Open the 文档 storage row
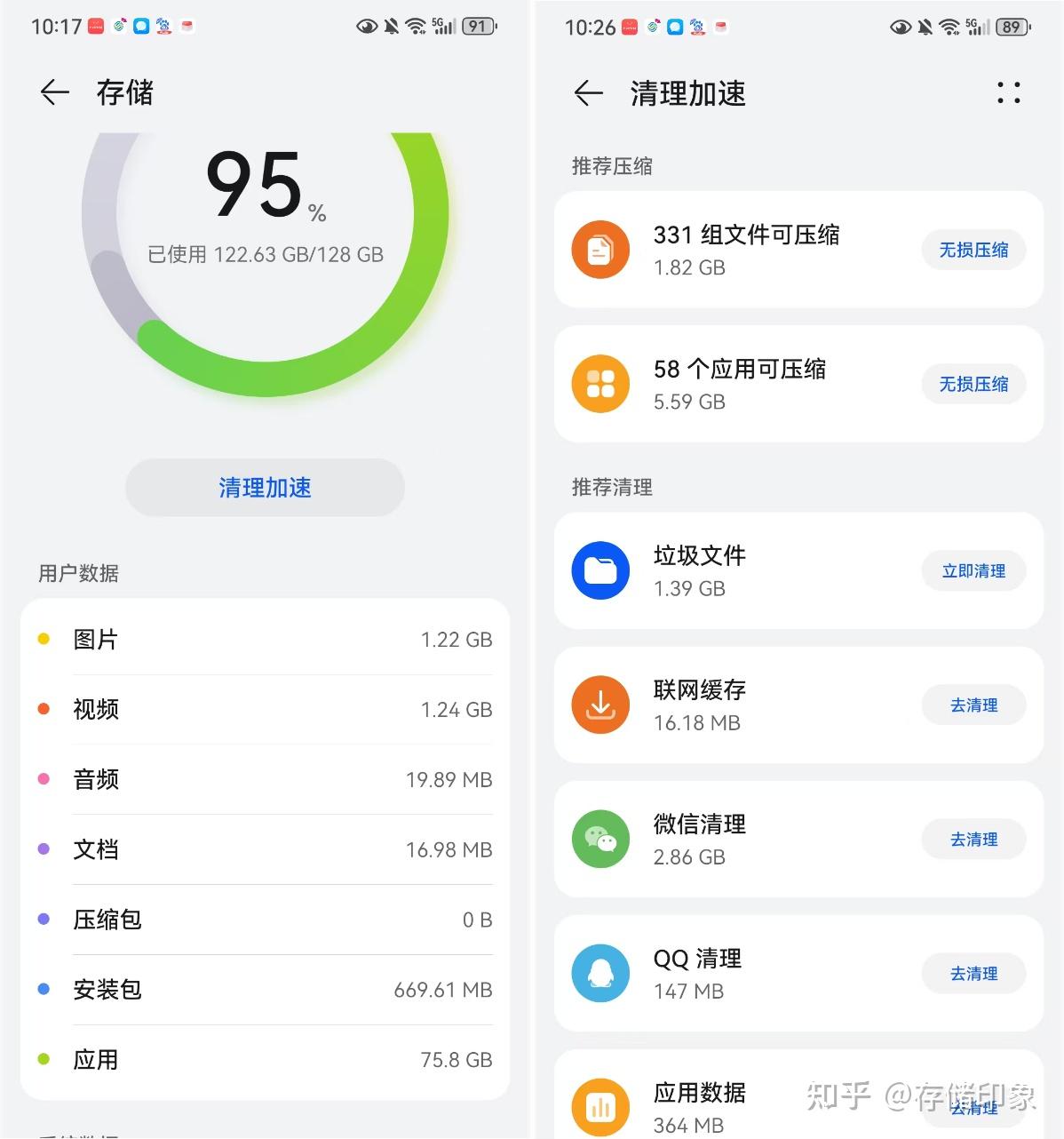 [265, 849]
